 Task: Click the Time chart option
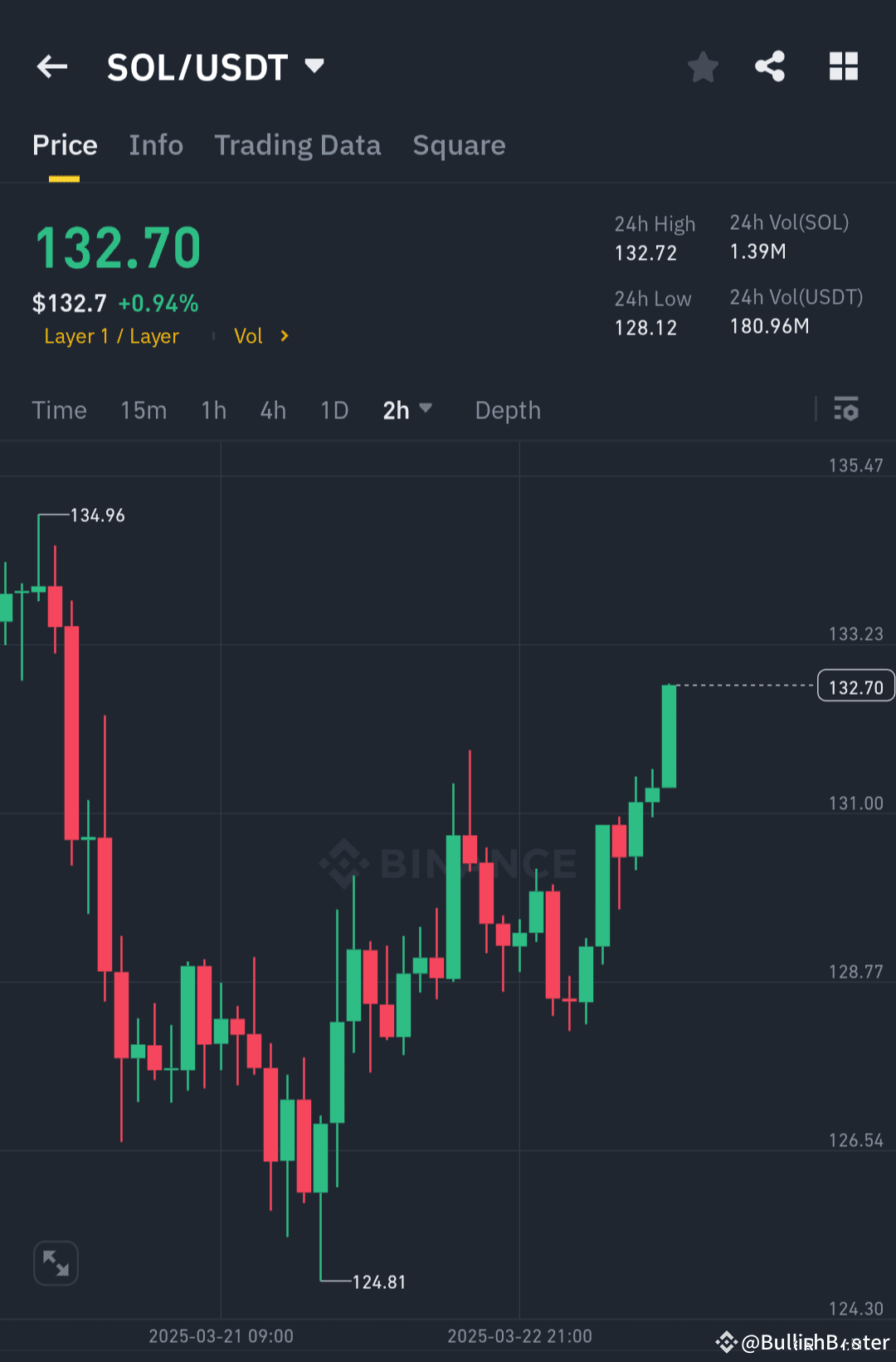pyautogui.click(x=59, y=409)
